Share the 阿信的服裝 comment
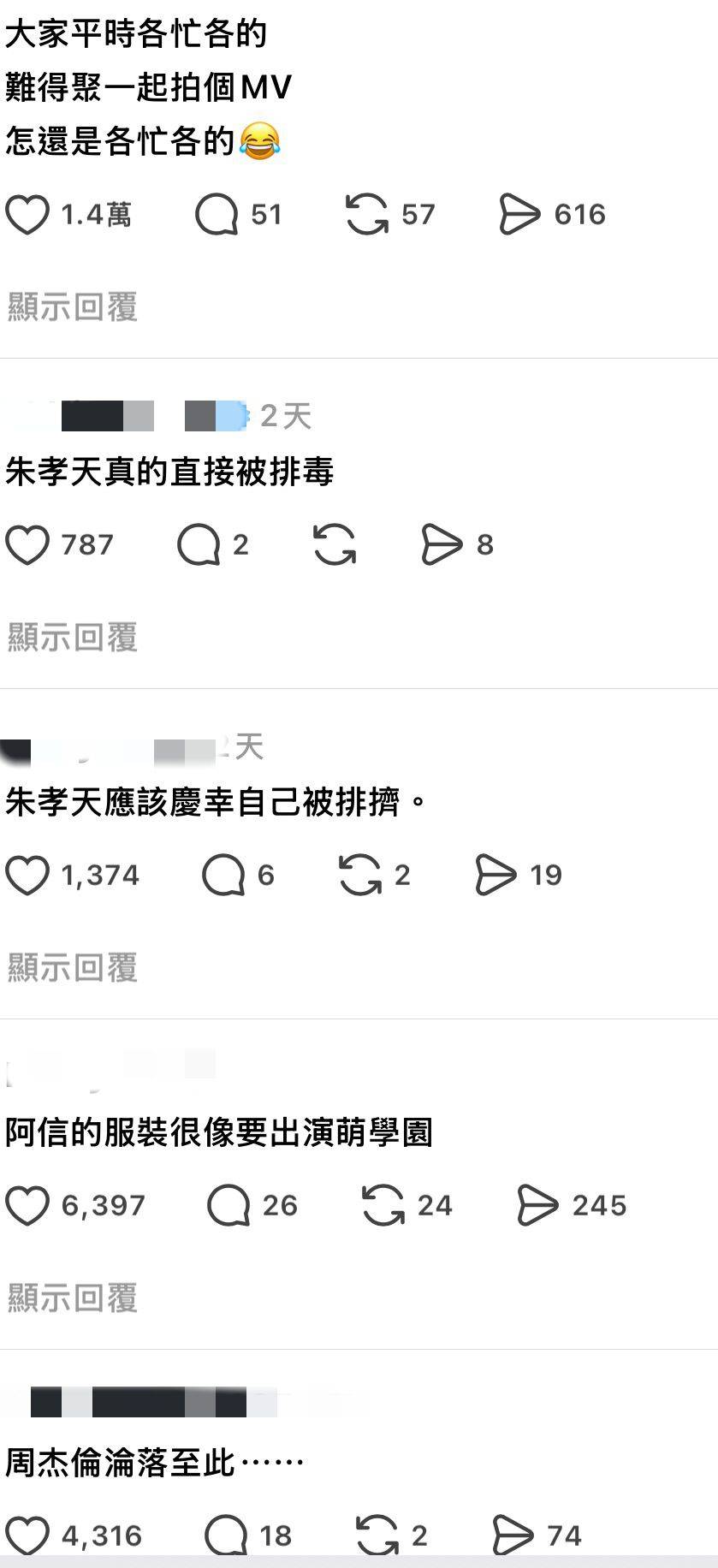The image size is (718, 1568). coord(537,1206)
